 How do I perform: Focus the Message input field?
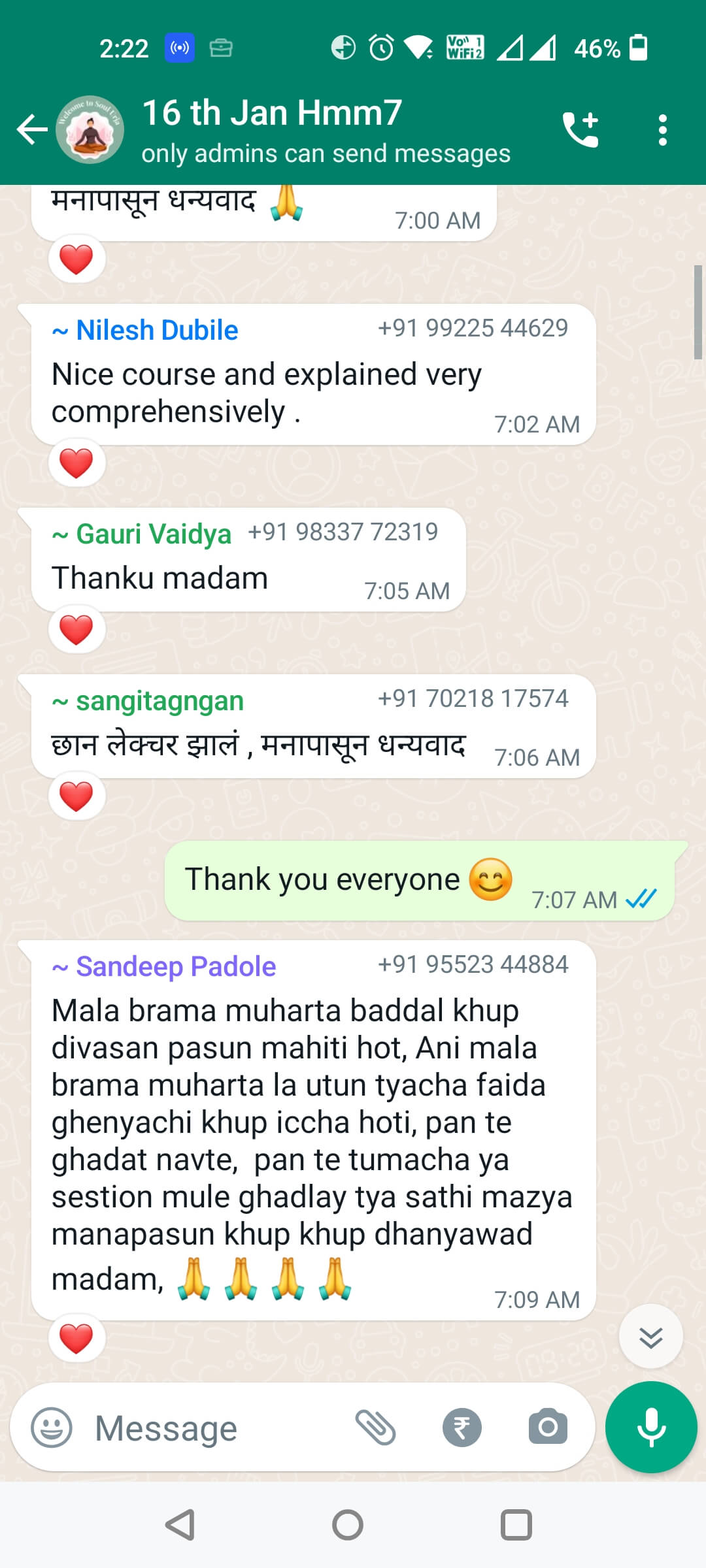(x=216, y=1428)
